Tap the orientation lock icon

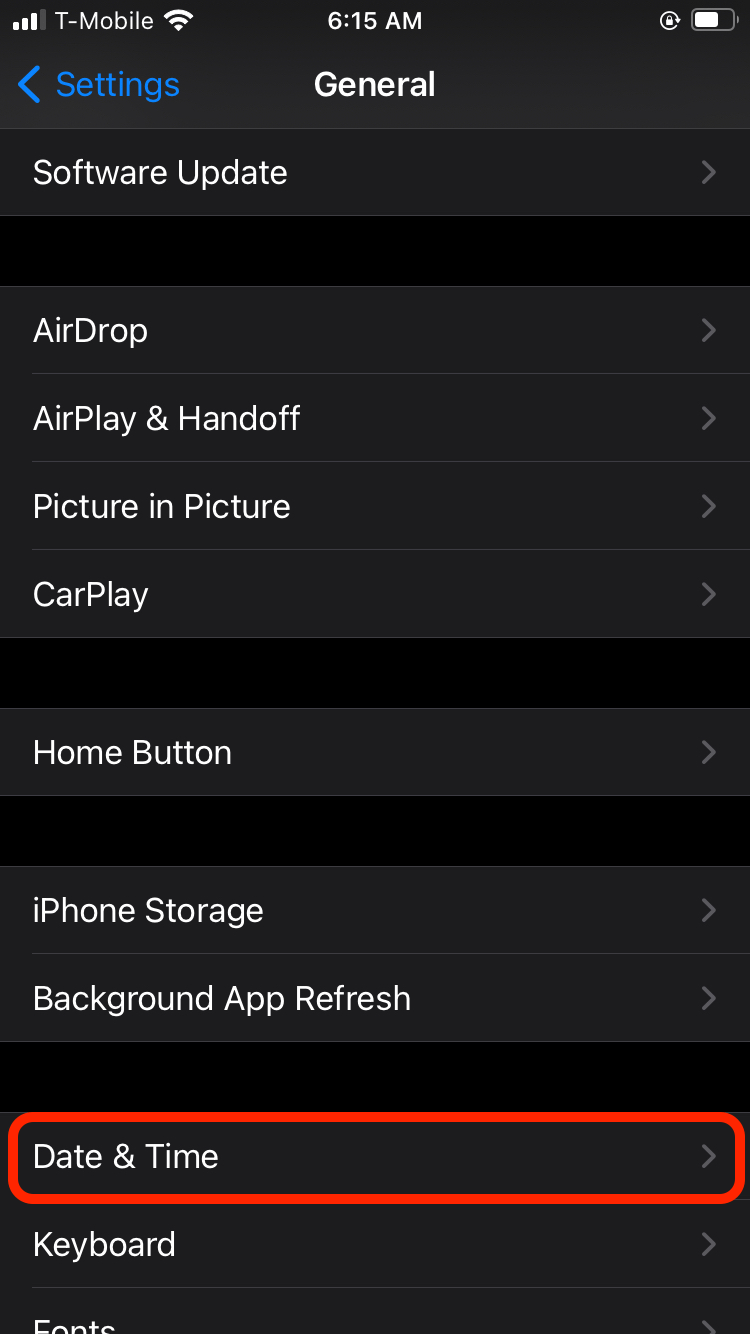click(669, 19)
